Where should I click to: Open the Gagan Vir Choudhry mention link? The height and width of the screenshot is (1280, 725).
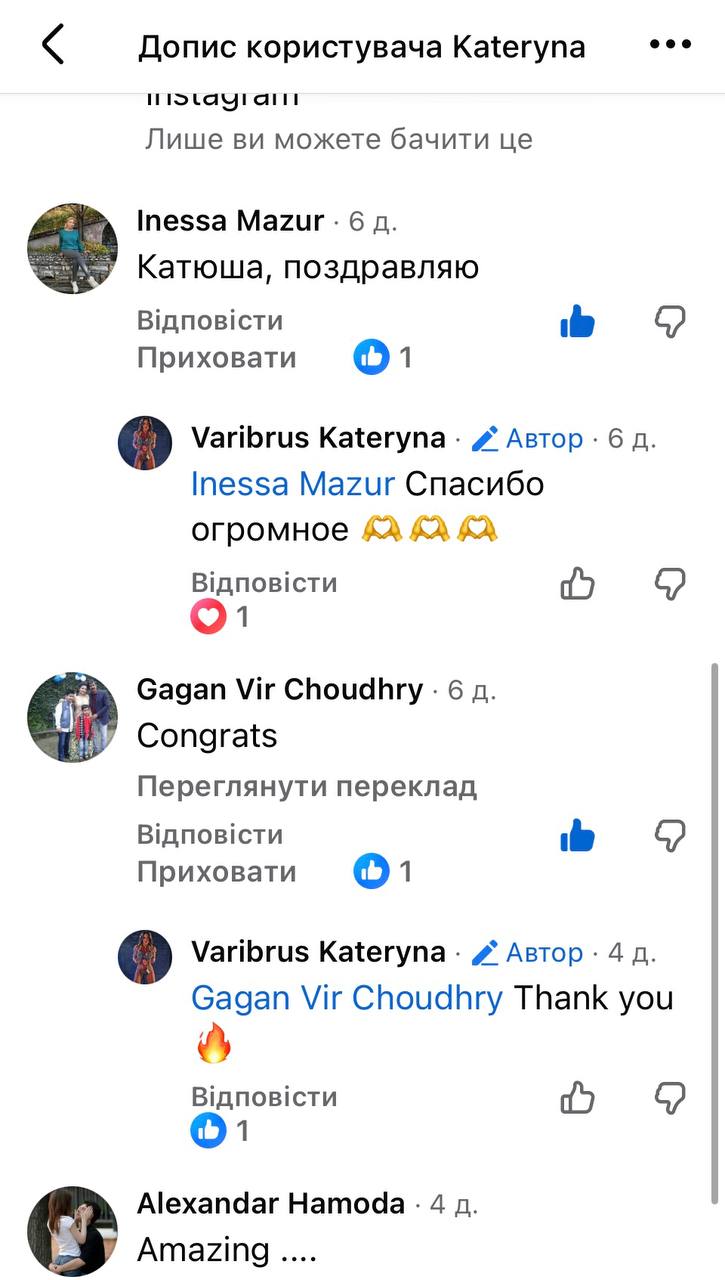coord(346,998)
